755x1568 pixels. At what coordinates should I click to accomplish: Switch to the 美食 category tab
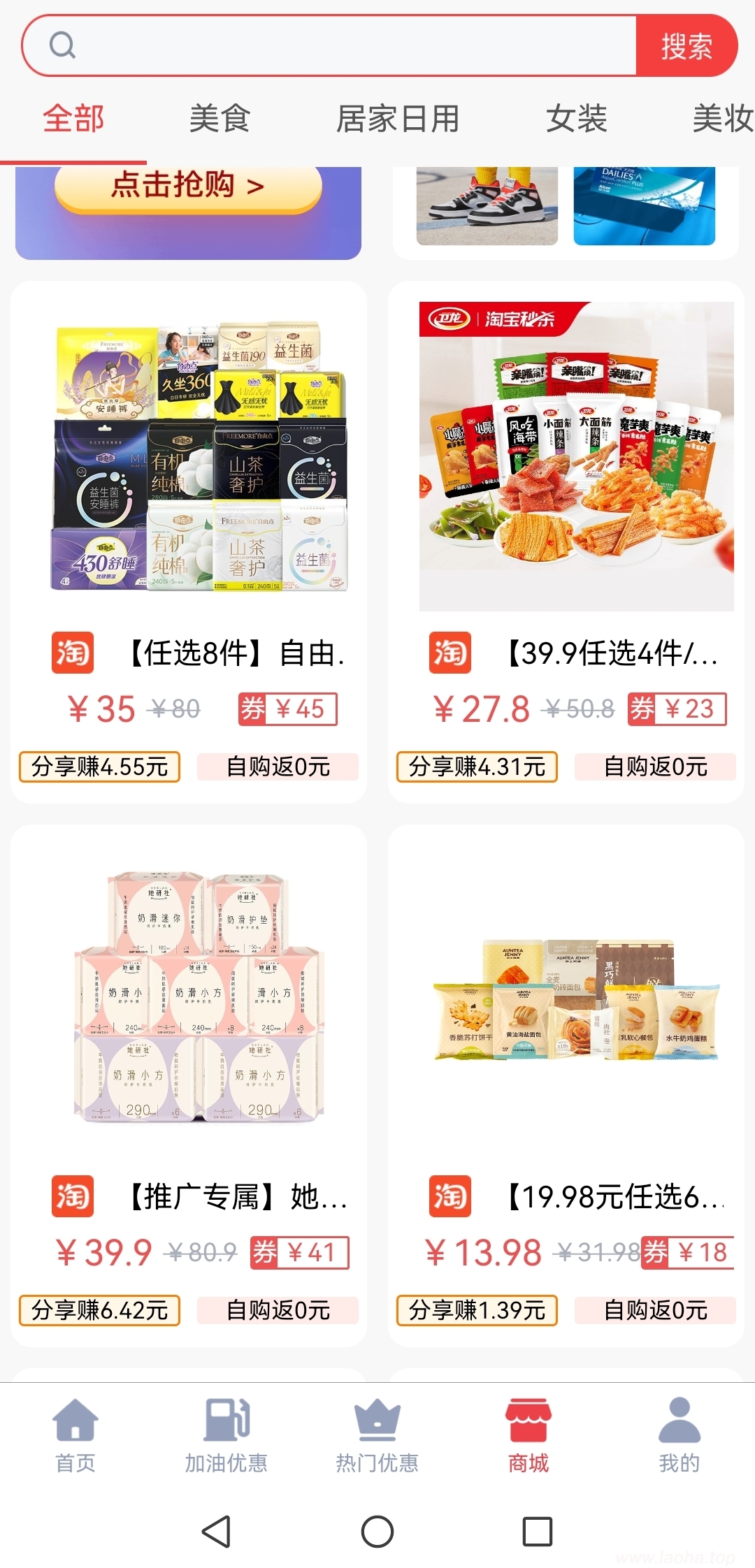pos(220,118)
